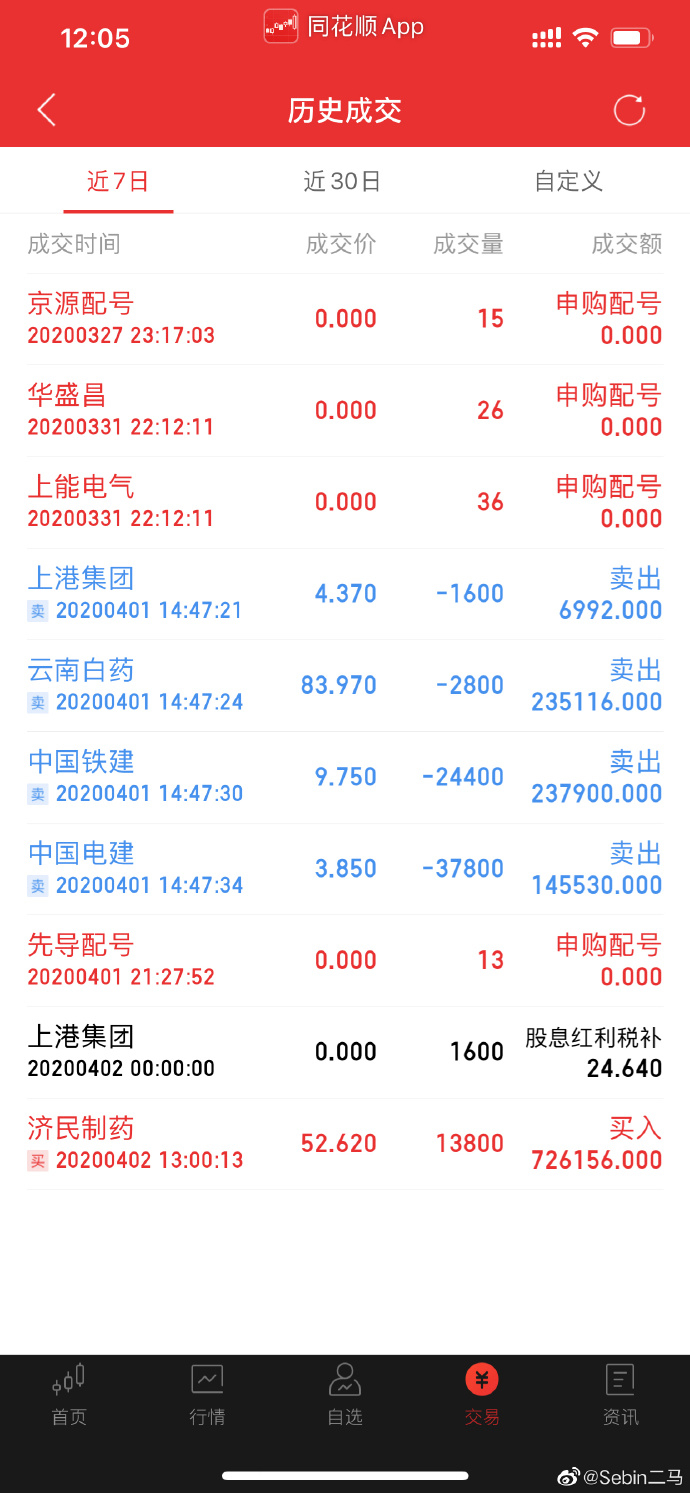Open the 上能电气 transaction entry
The height and width of the screenshot is (1493, 690).
(x=344, y=502)
